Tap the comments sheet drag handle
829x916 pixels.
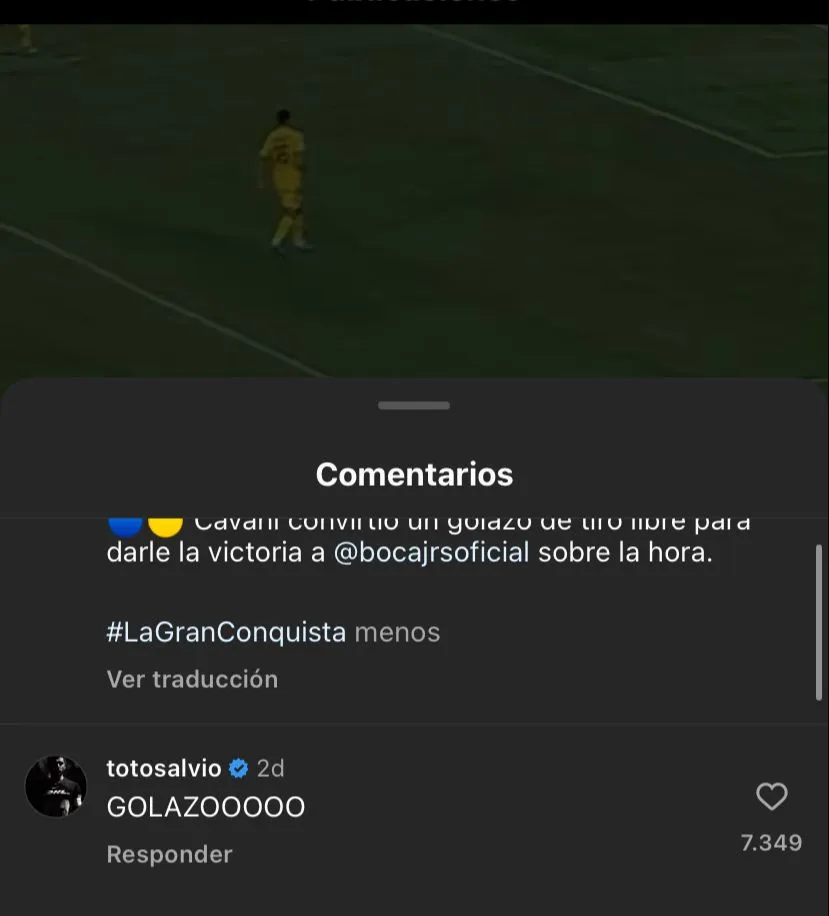(x=414, y=405)
